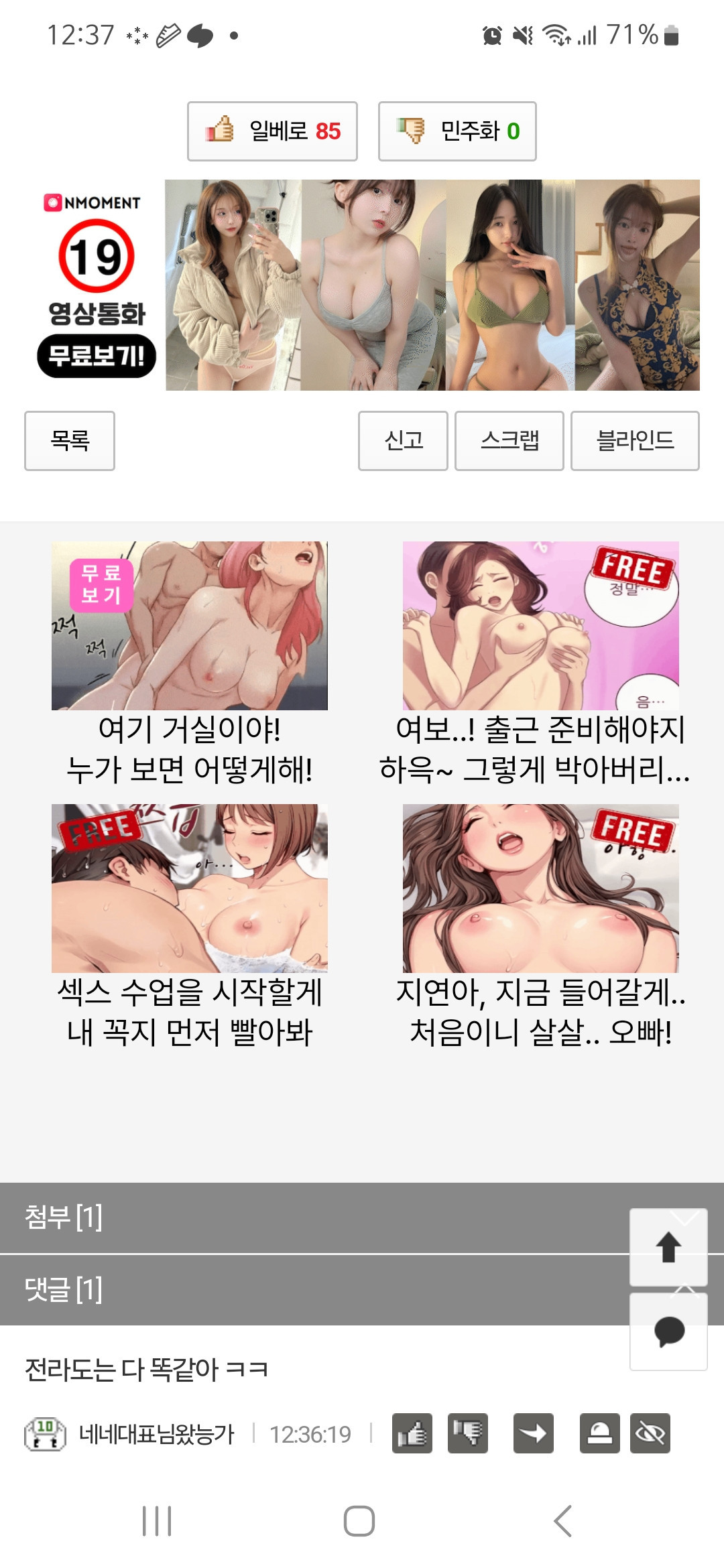Go back to the list via 목록

[70, 441]
